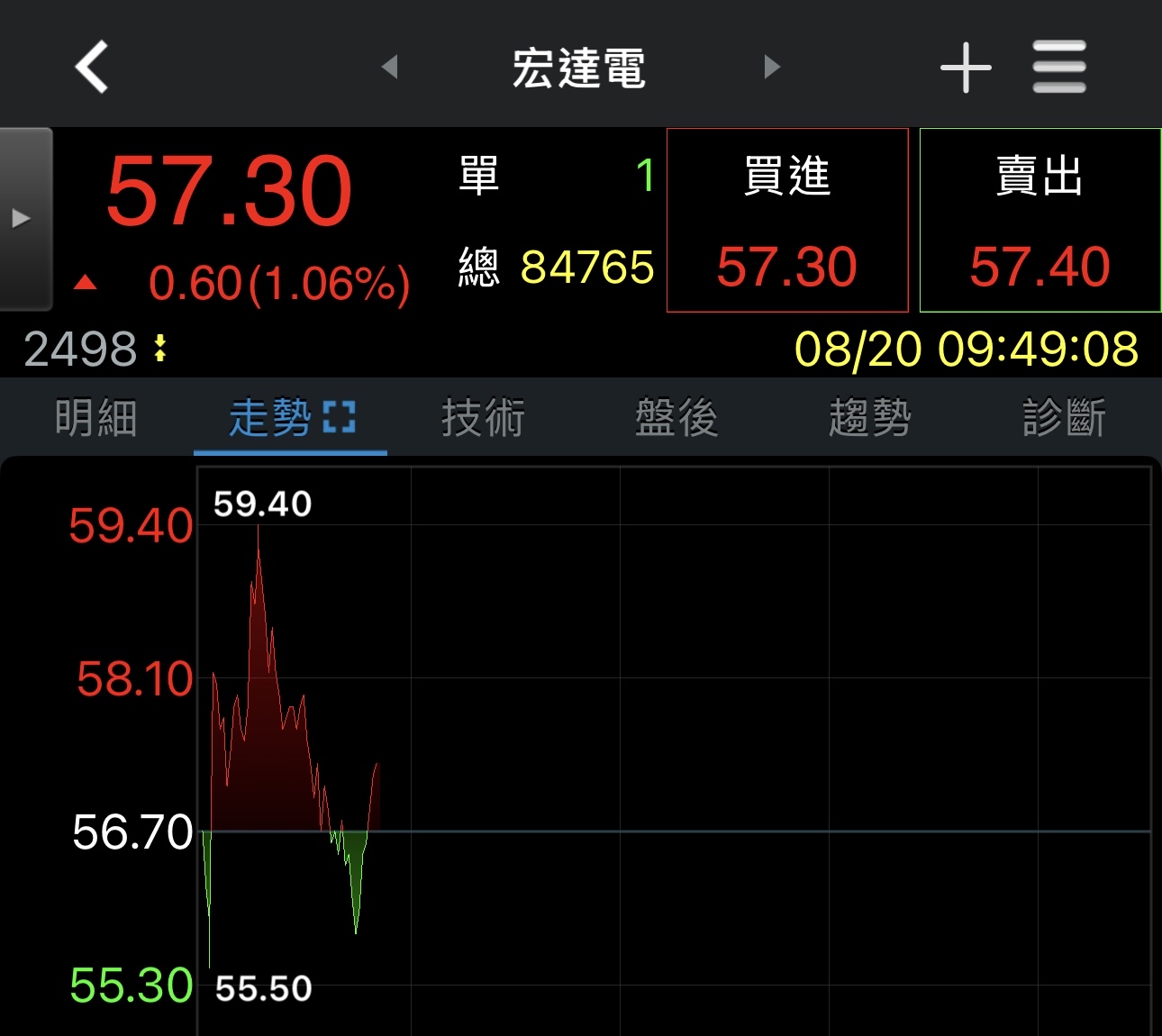Screen dimensions: 1162x1036
Task: Tap the 賣出 sell button at 57.40
Action: (x=1039, y=221)
